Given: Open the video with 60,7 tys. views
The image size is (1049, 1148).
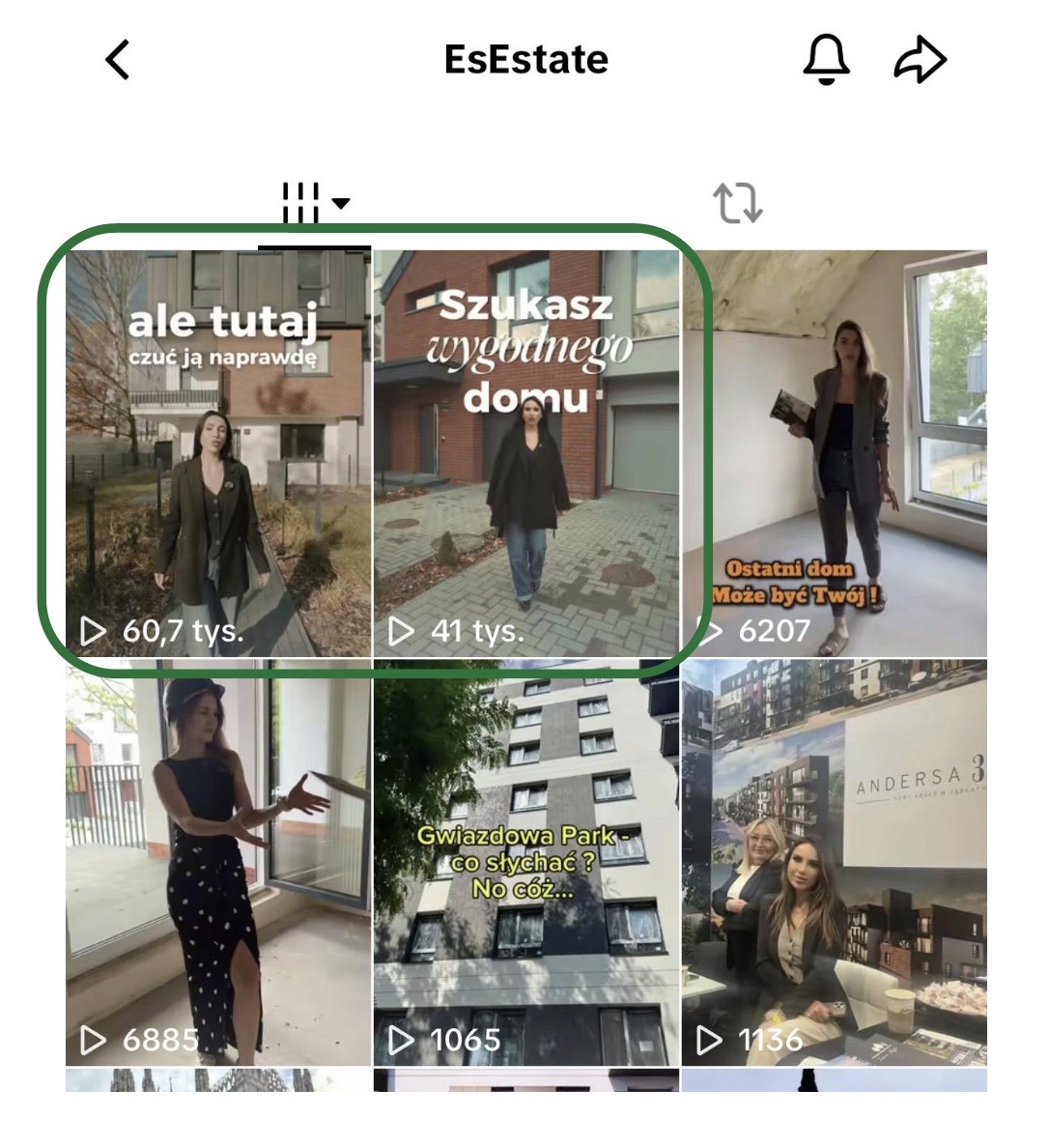Looking at the screenshot, I should click(x=219, y=453).
